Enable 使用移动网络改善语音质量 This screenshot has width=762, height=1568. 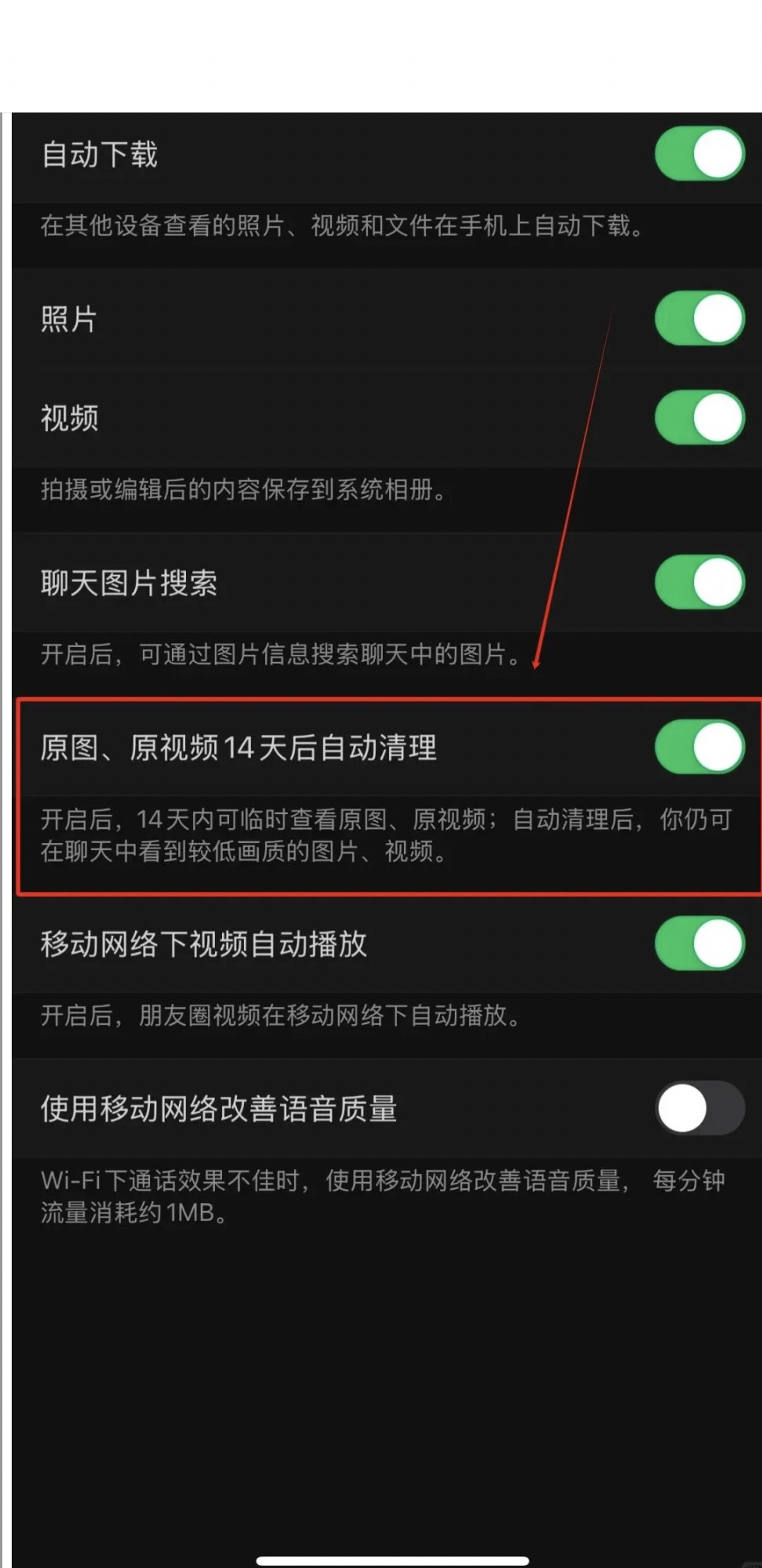699,1108
